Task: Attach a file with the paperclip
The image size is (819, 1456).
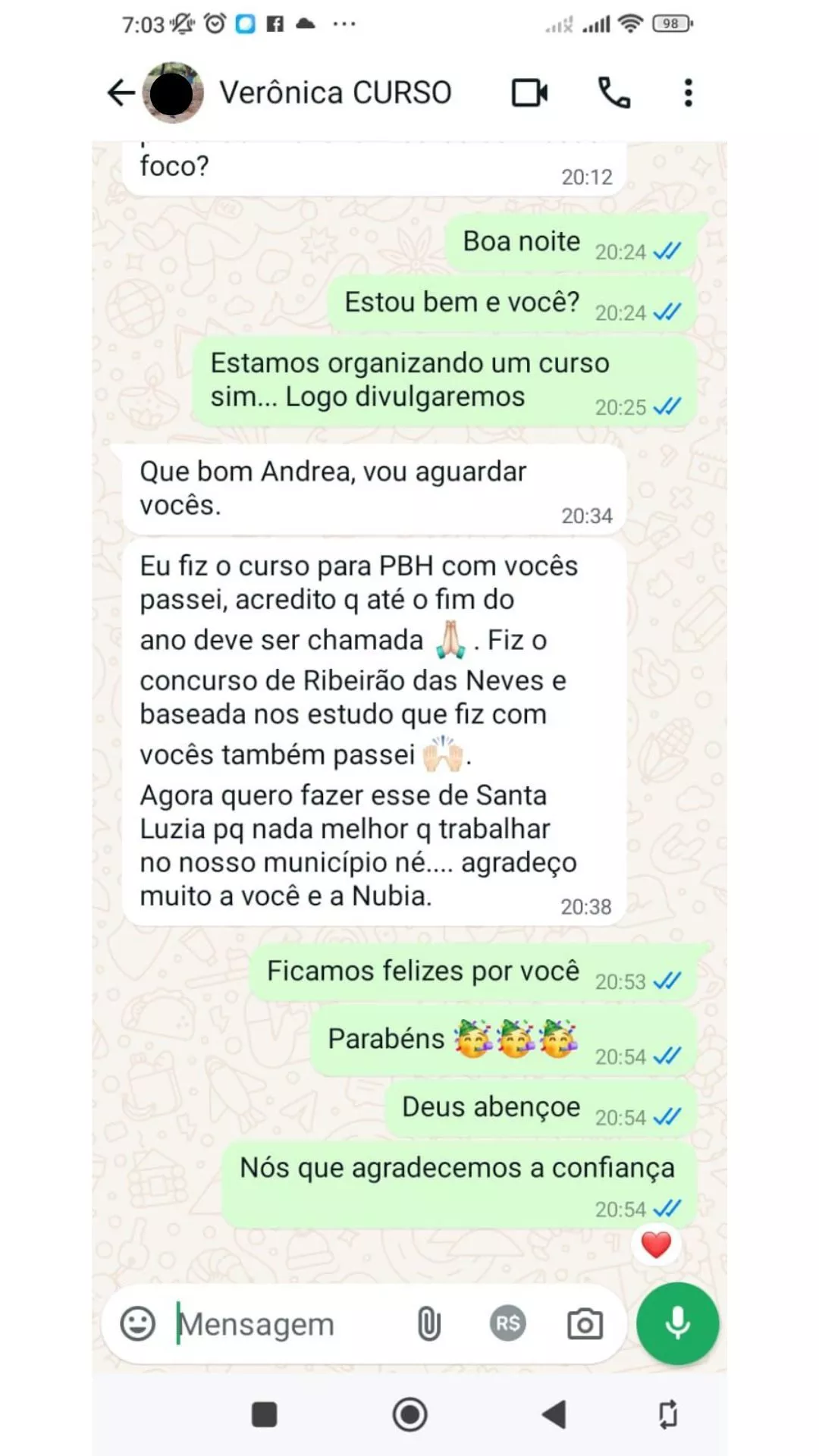Action: coord(428,1324)
